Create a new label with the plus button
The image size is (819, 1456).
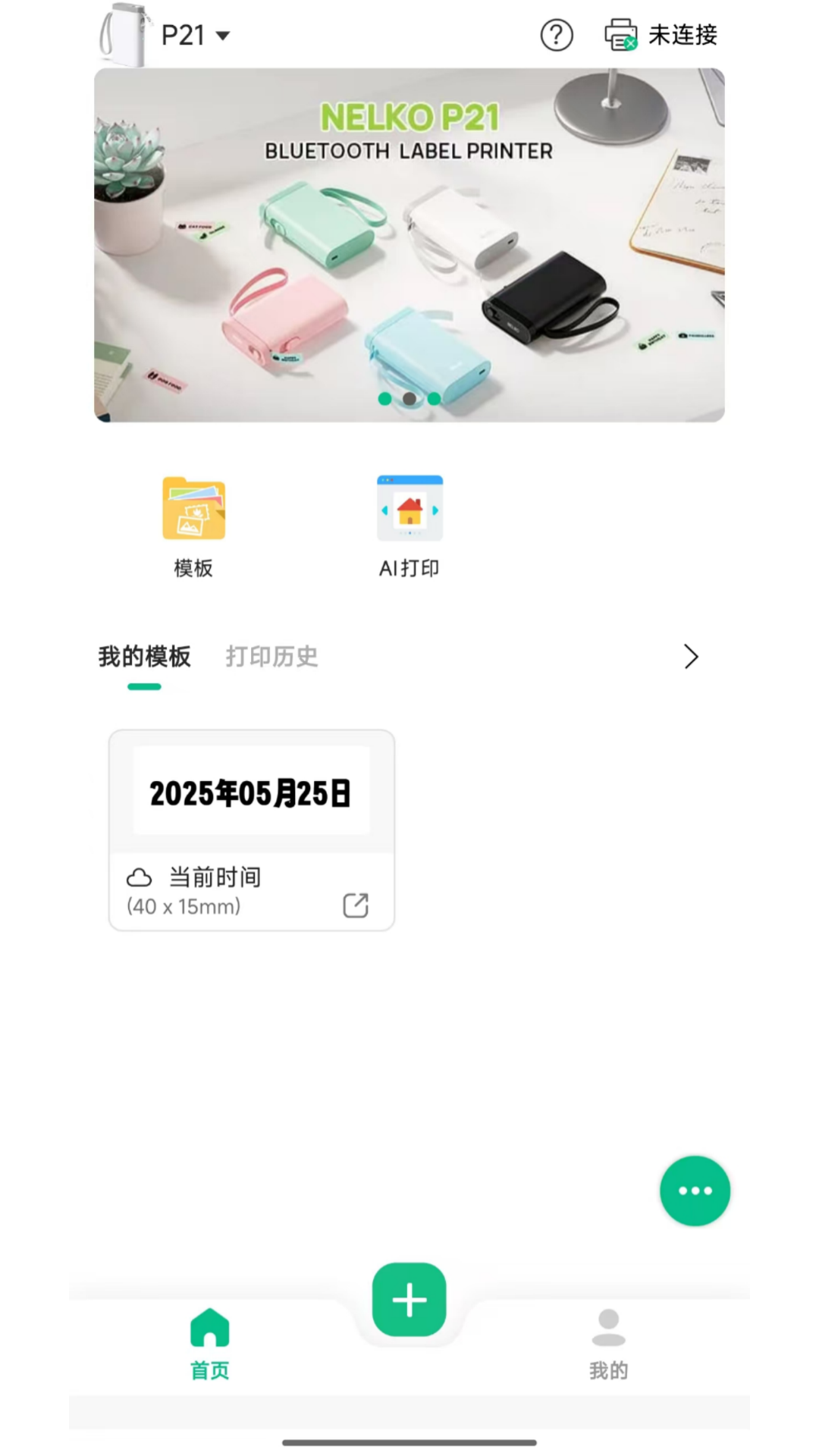pos(409,1300)
